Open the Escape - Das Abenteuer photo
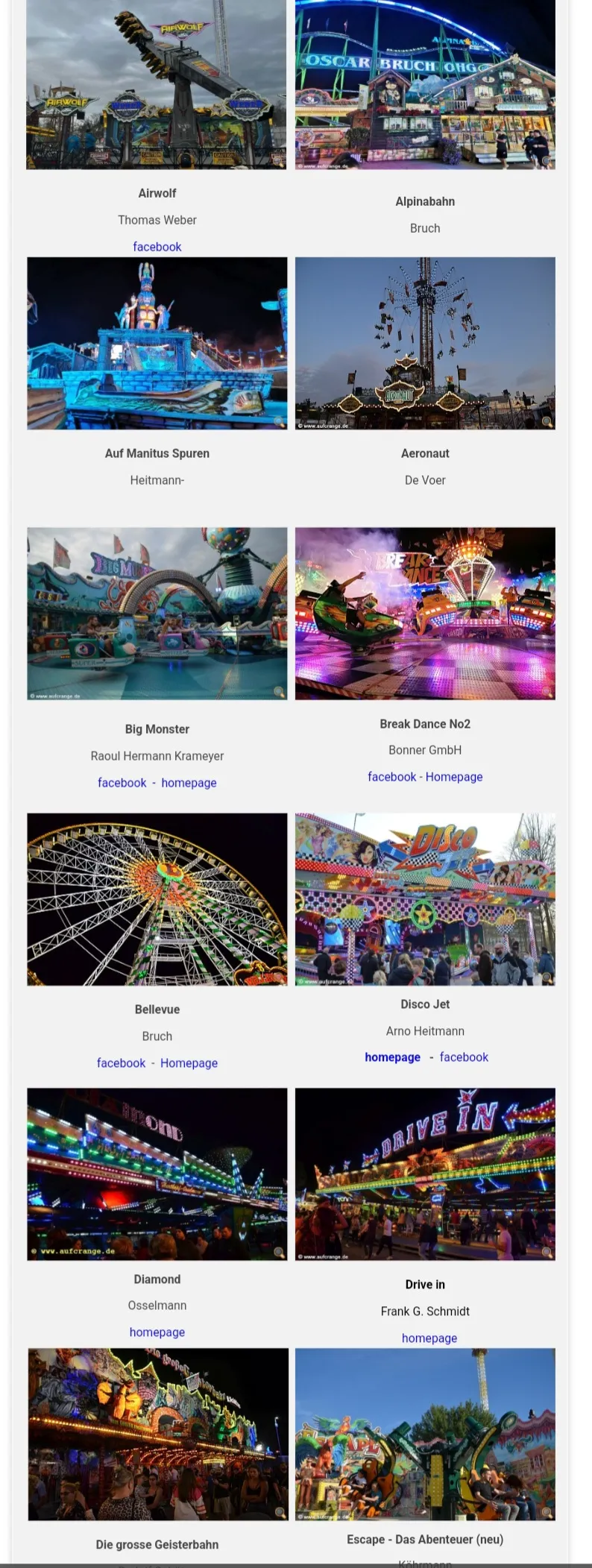Image resolution: width=592 pixels, height=1568 pixels. (x=425, y=1434)
